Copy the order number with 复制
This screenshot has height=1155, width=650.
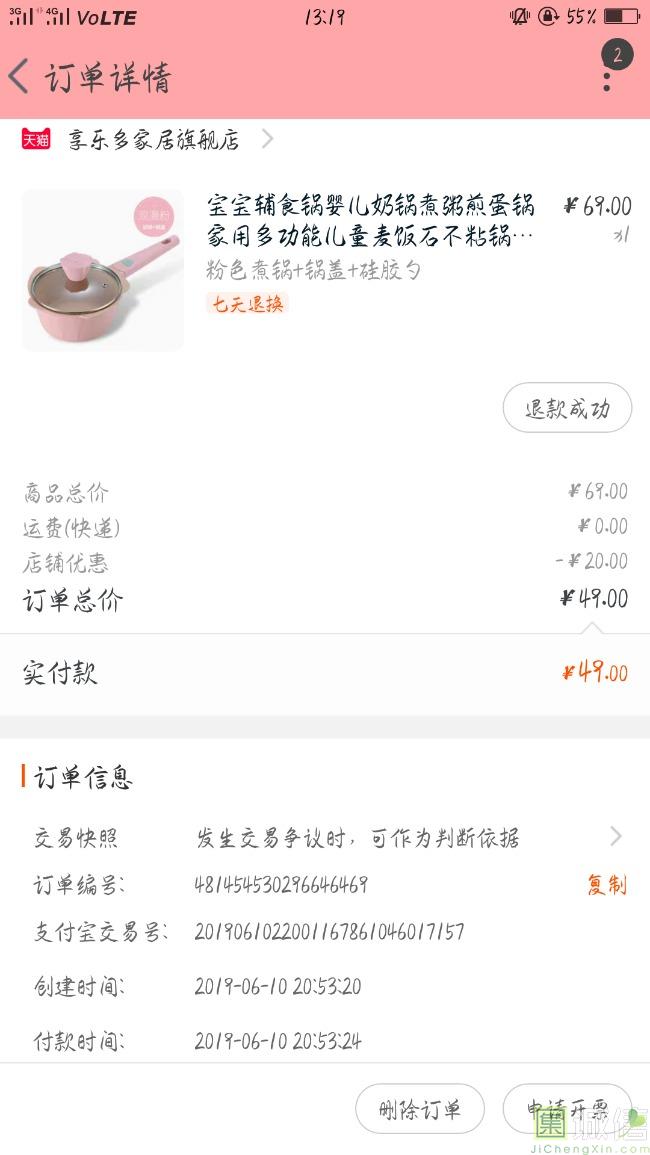tap(606, 885)
